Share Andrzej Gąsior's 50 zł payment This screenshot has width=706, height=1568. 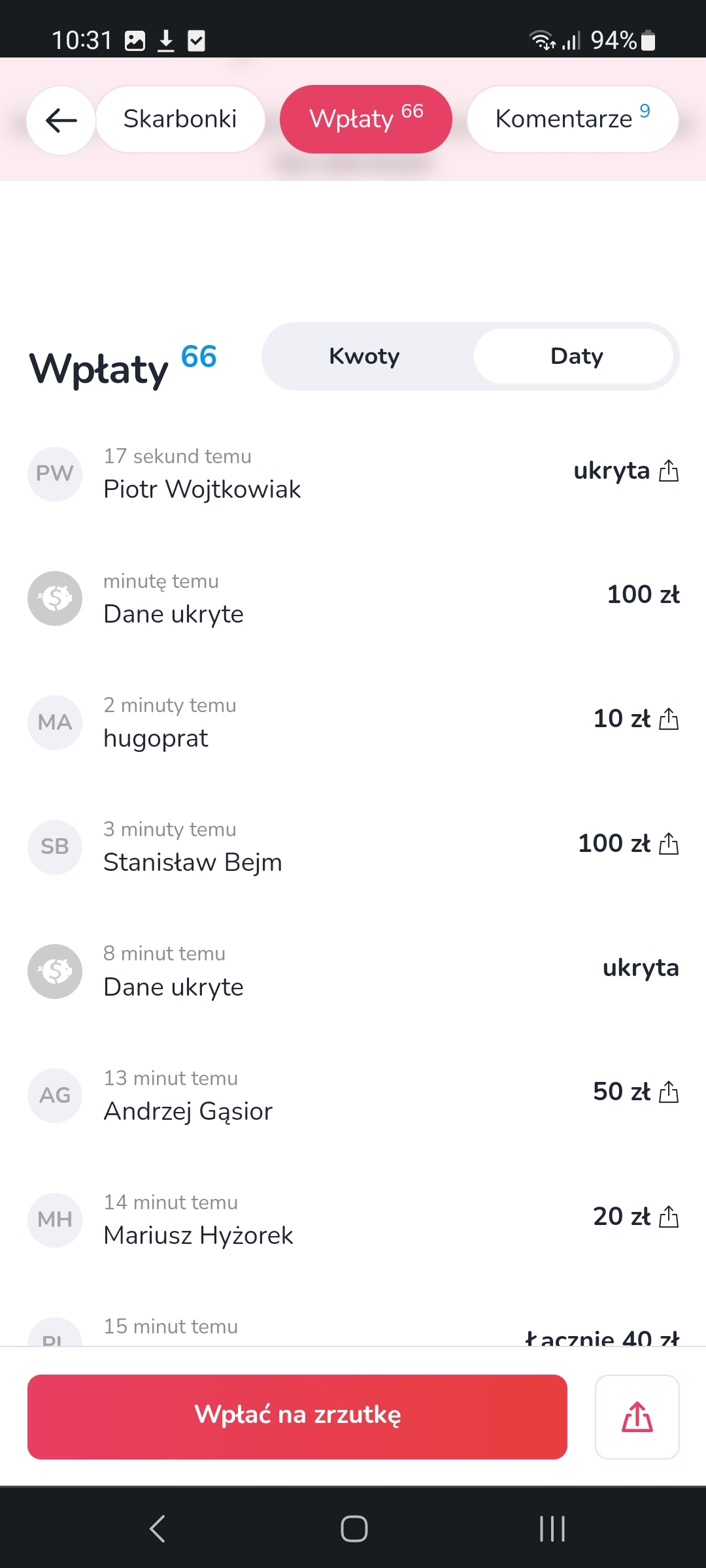click(669, 1092)
